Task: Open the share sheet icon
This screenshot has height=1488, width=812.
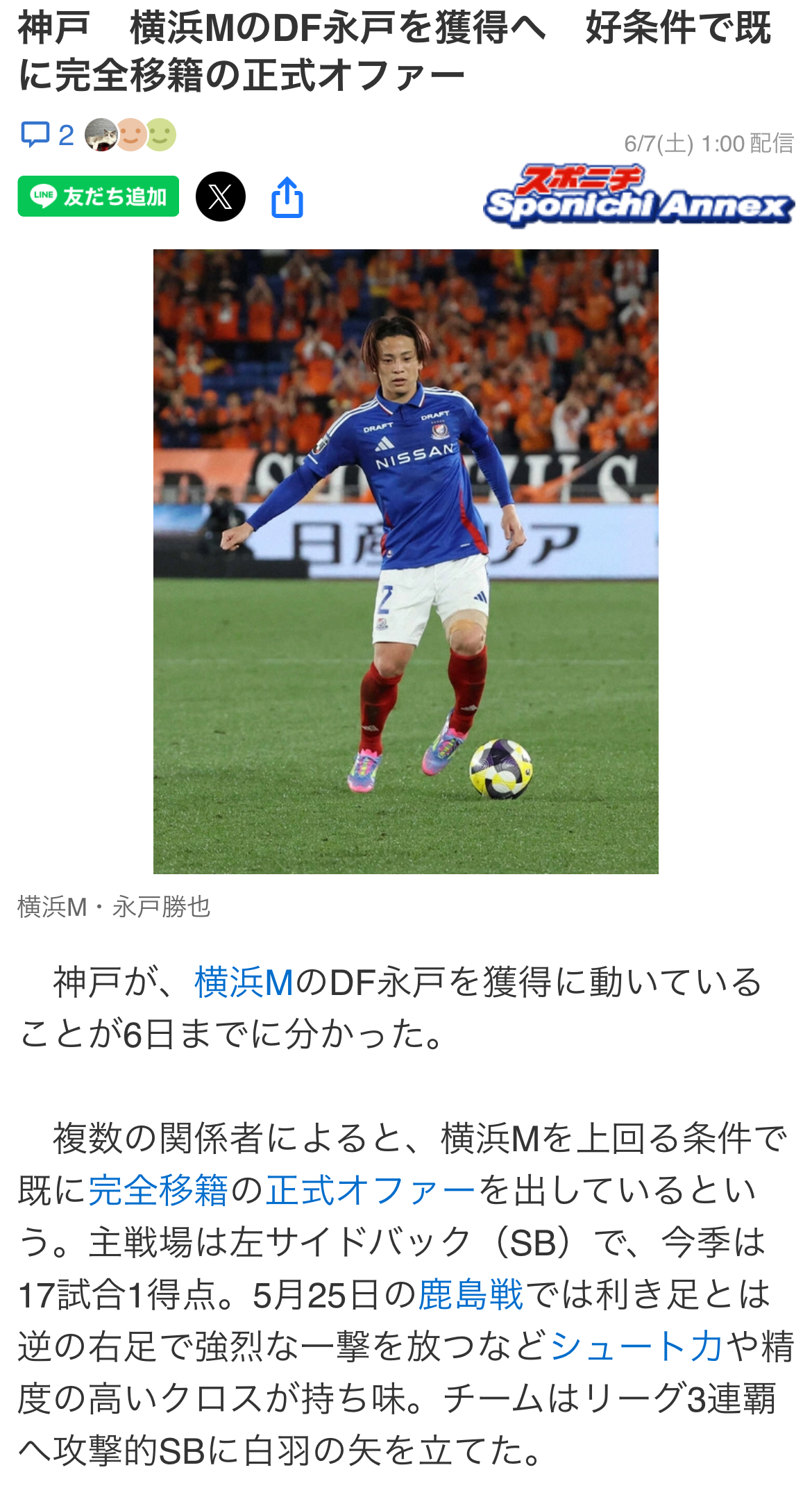Action: pyautogui.click(x=287, y=198)
